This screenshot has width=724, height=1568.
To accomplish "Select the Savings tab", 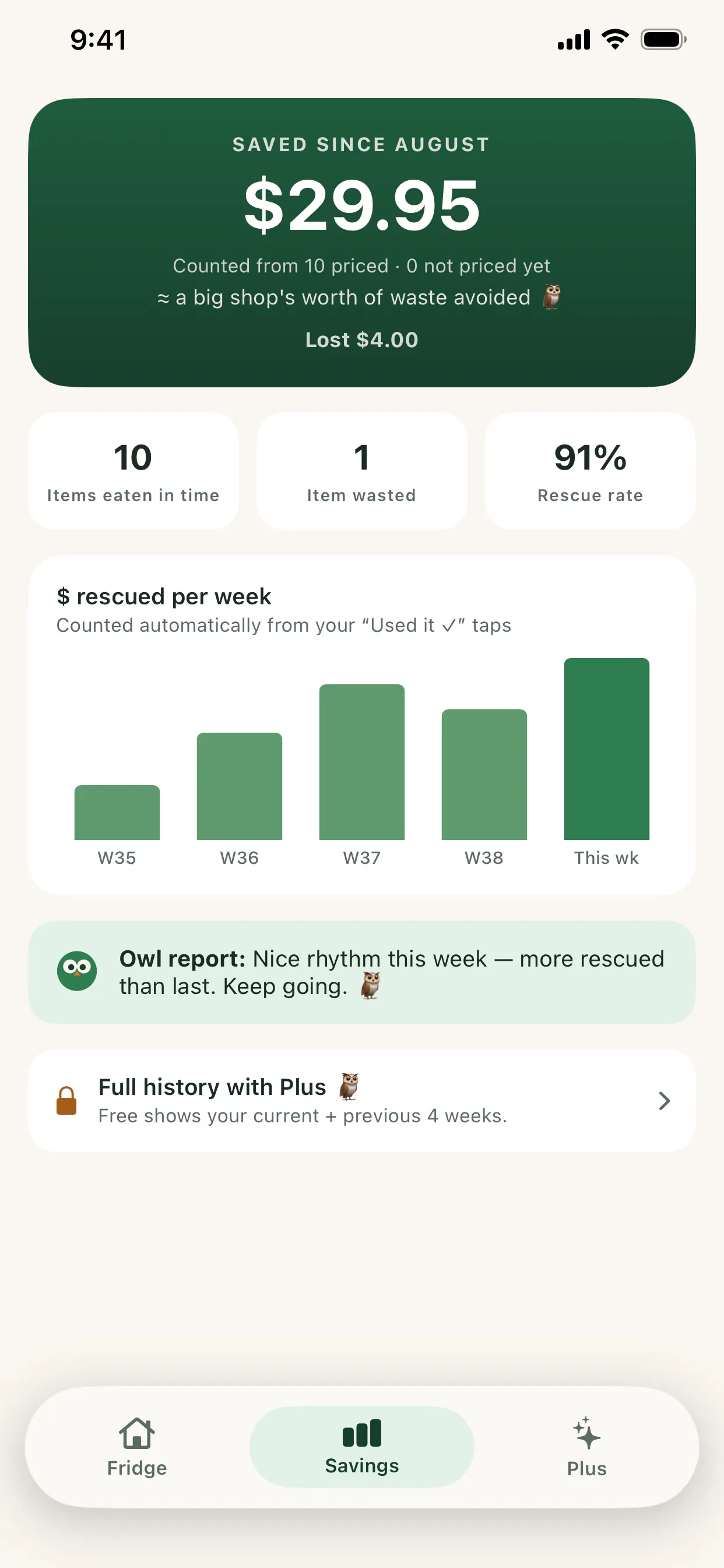I will click(362, 1447).
